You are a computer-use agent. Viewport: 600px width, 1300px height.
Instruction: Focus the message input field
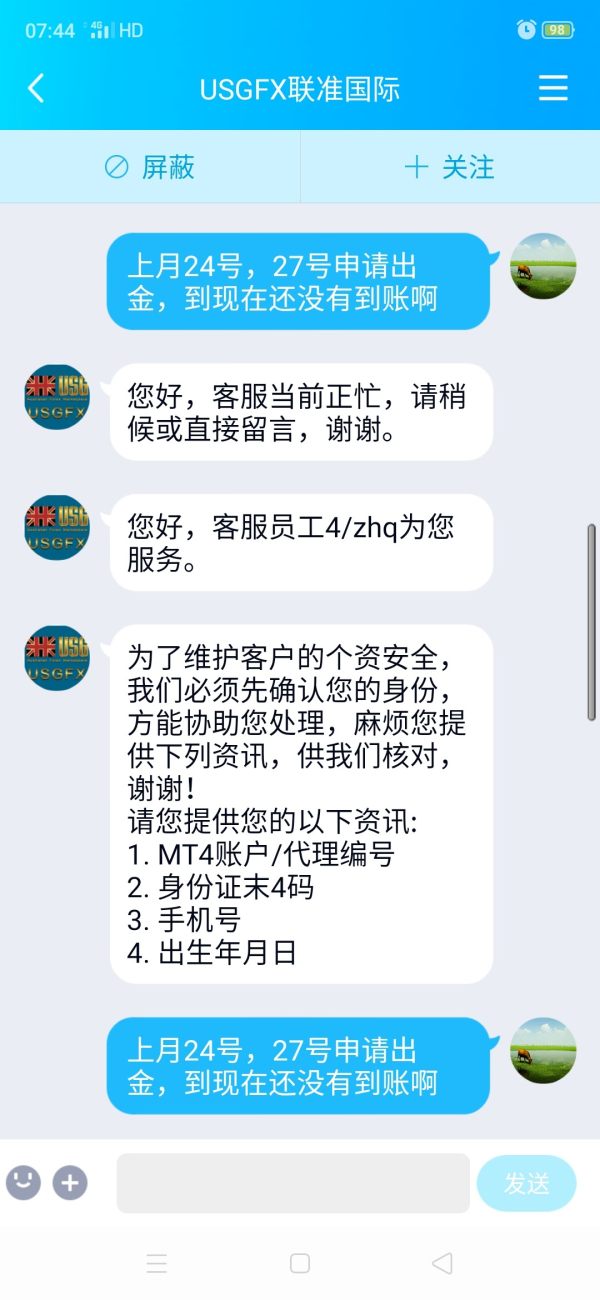pos(293,1183)
